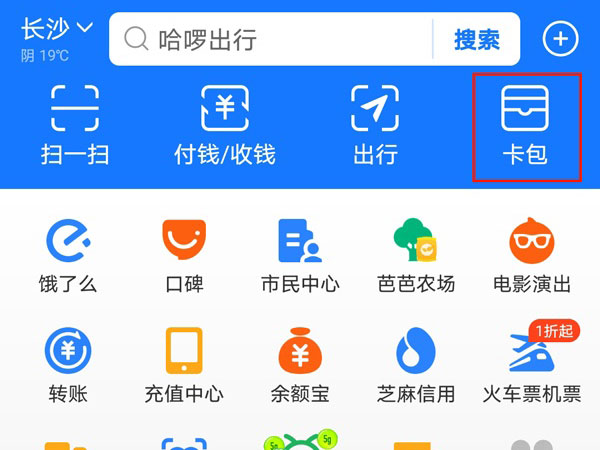Screen dimensions: 600x450
Task: Open the 口碑 service
Action: [184, 255]
